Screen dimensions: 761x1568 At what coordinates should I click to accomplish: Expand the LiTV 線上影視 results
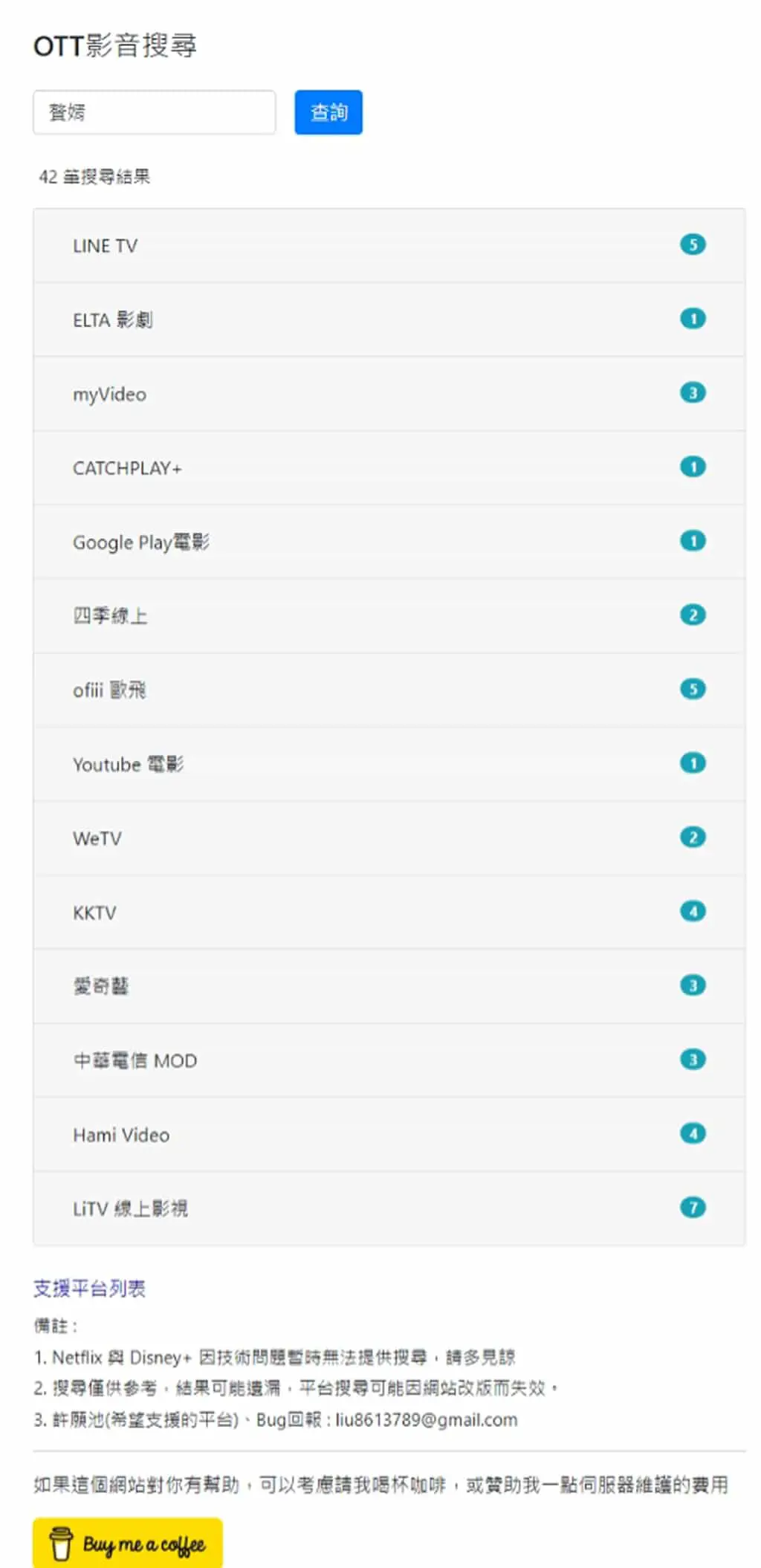[389, 1208]
